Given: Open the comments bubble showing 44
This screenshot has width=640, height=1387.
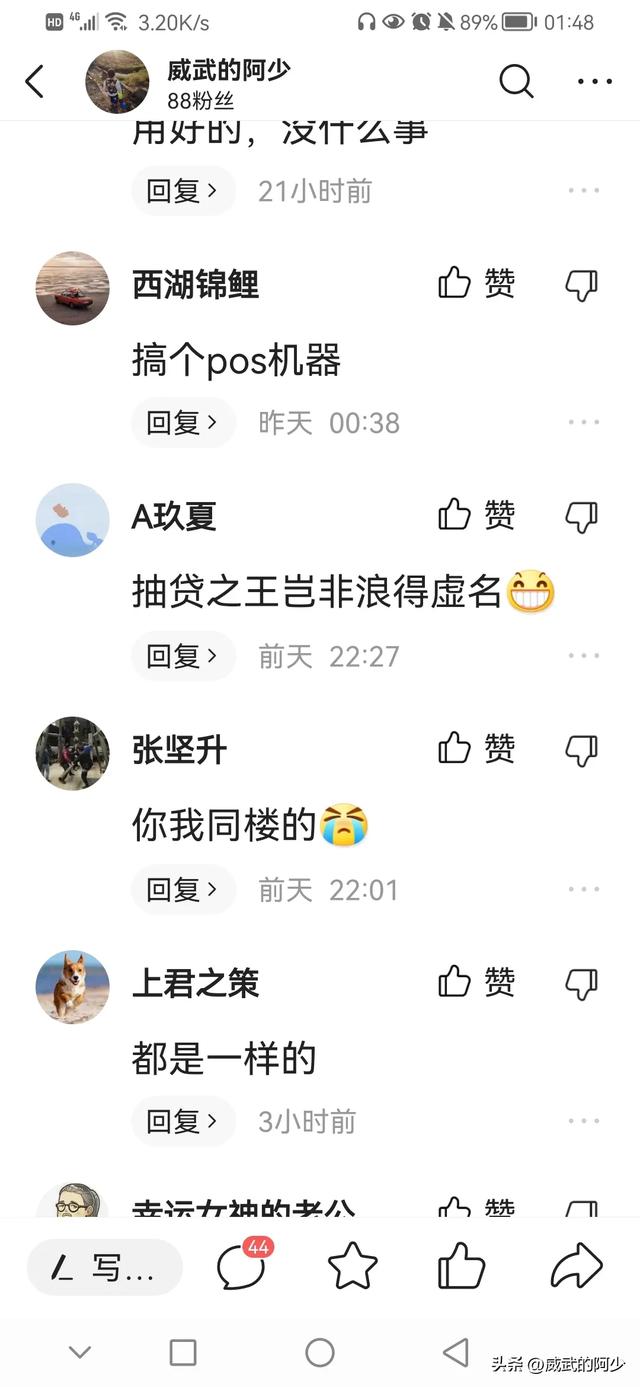Looking at the screenshot, I should [241, 1268].
